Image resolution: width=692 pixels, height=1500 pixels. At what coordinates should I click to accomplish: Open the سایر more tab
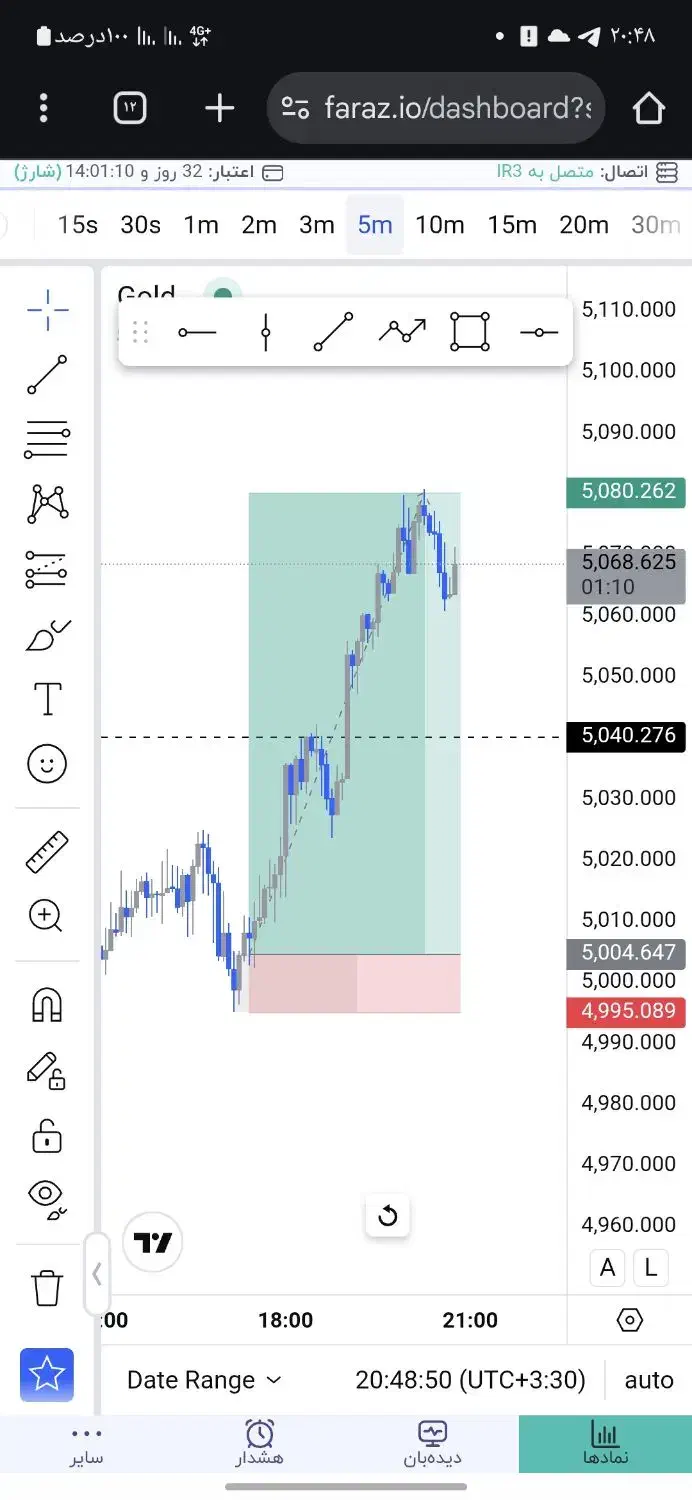coord(87,1443)
